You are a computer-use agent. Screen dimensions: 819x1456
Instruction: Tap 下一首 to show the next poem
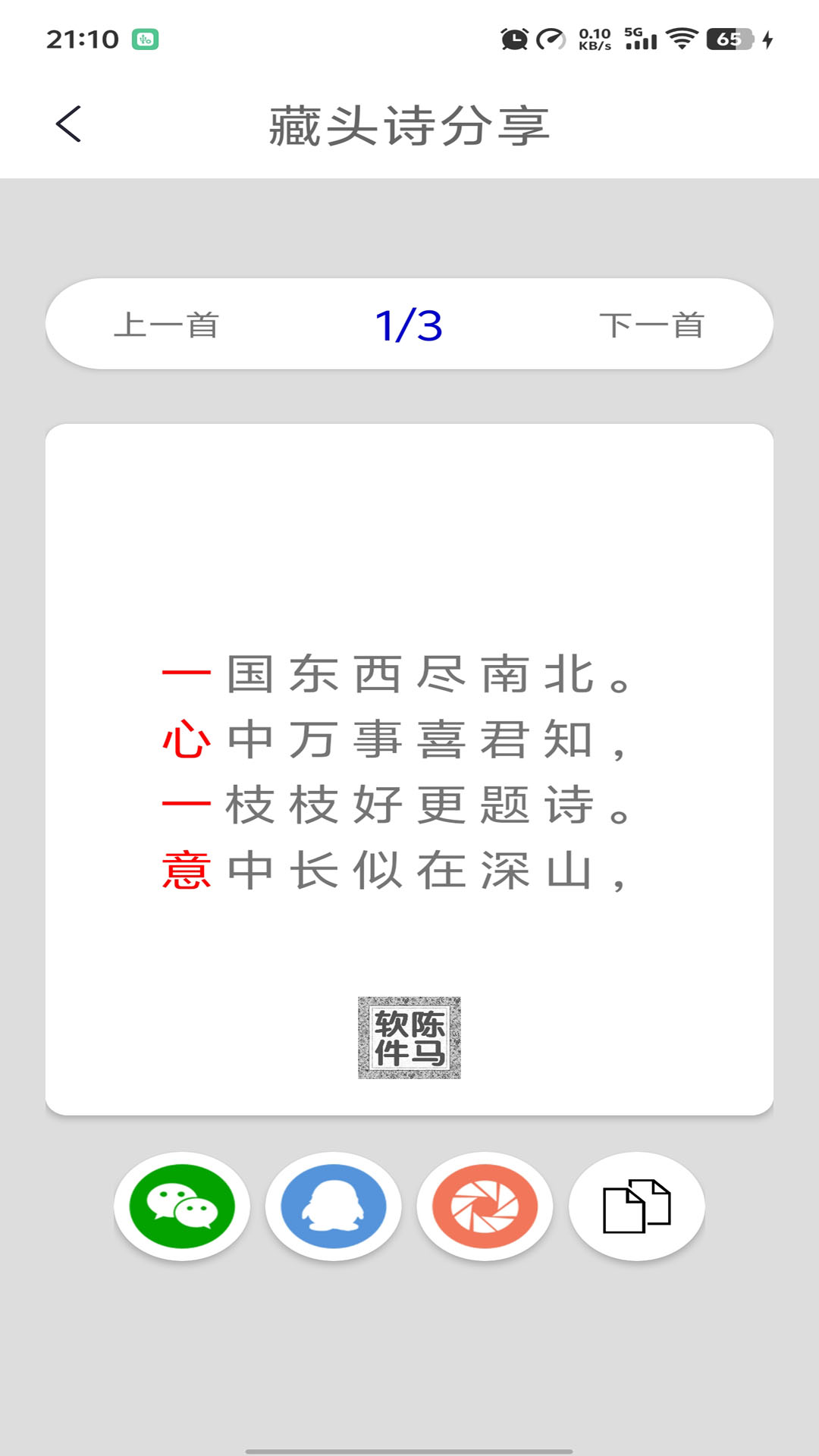click(x=652, y=325)
